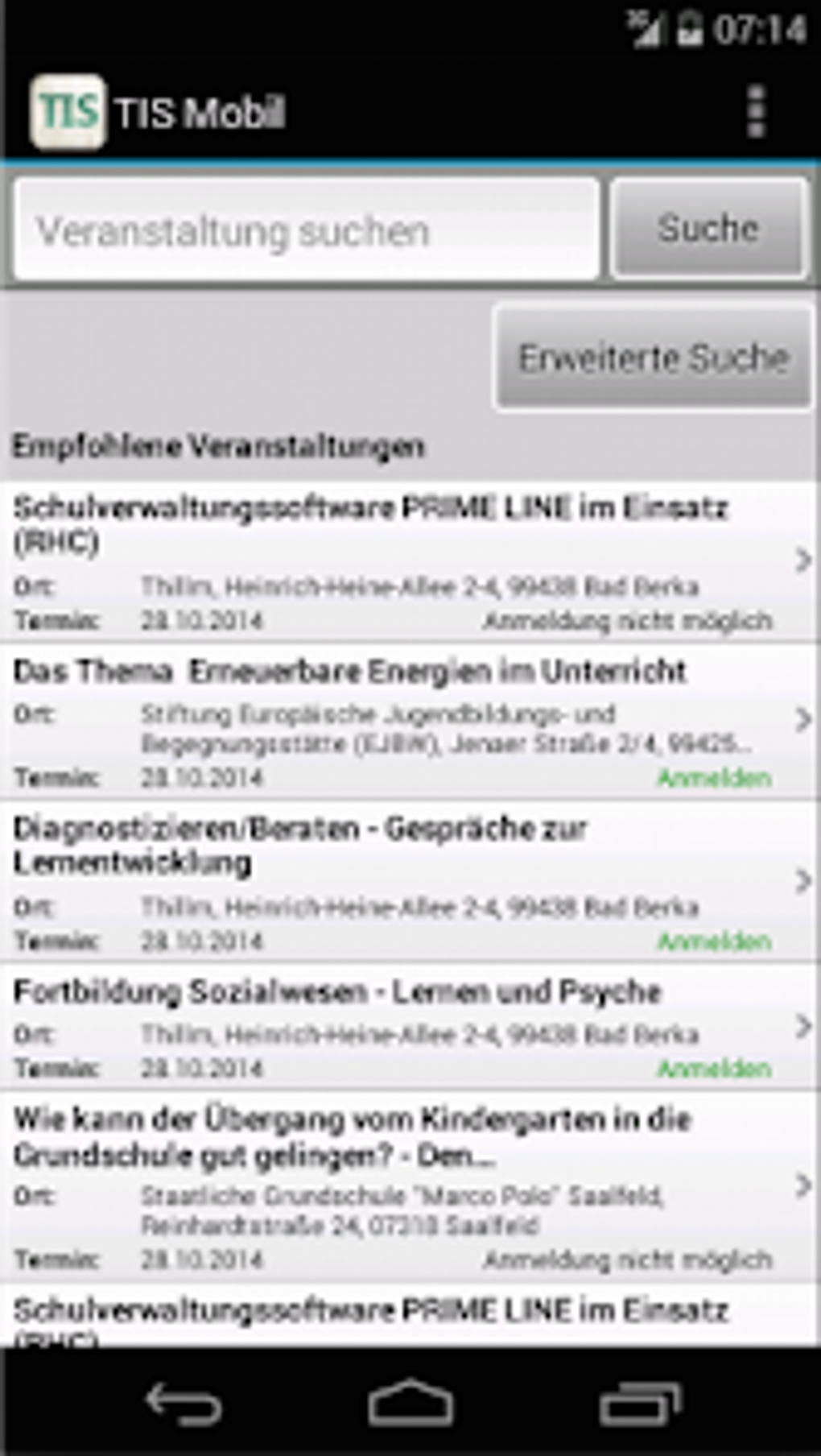
Task: Tap the 'Empfohlene Veranstaltungen' section header
Action: 217,446
